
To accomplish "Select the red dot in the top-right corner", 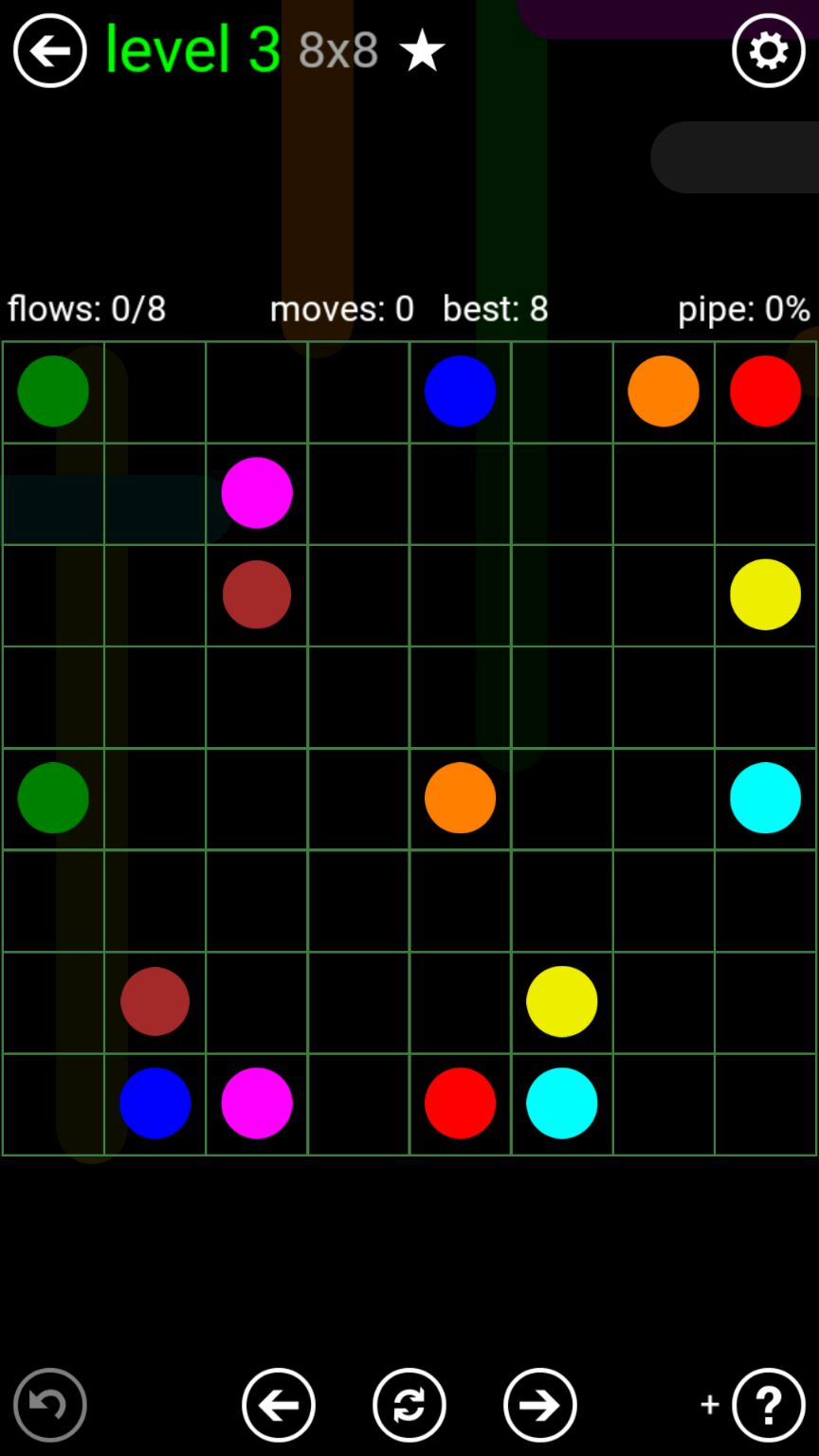I will pyautogui.click(x=765, y=391).
